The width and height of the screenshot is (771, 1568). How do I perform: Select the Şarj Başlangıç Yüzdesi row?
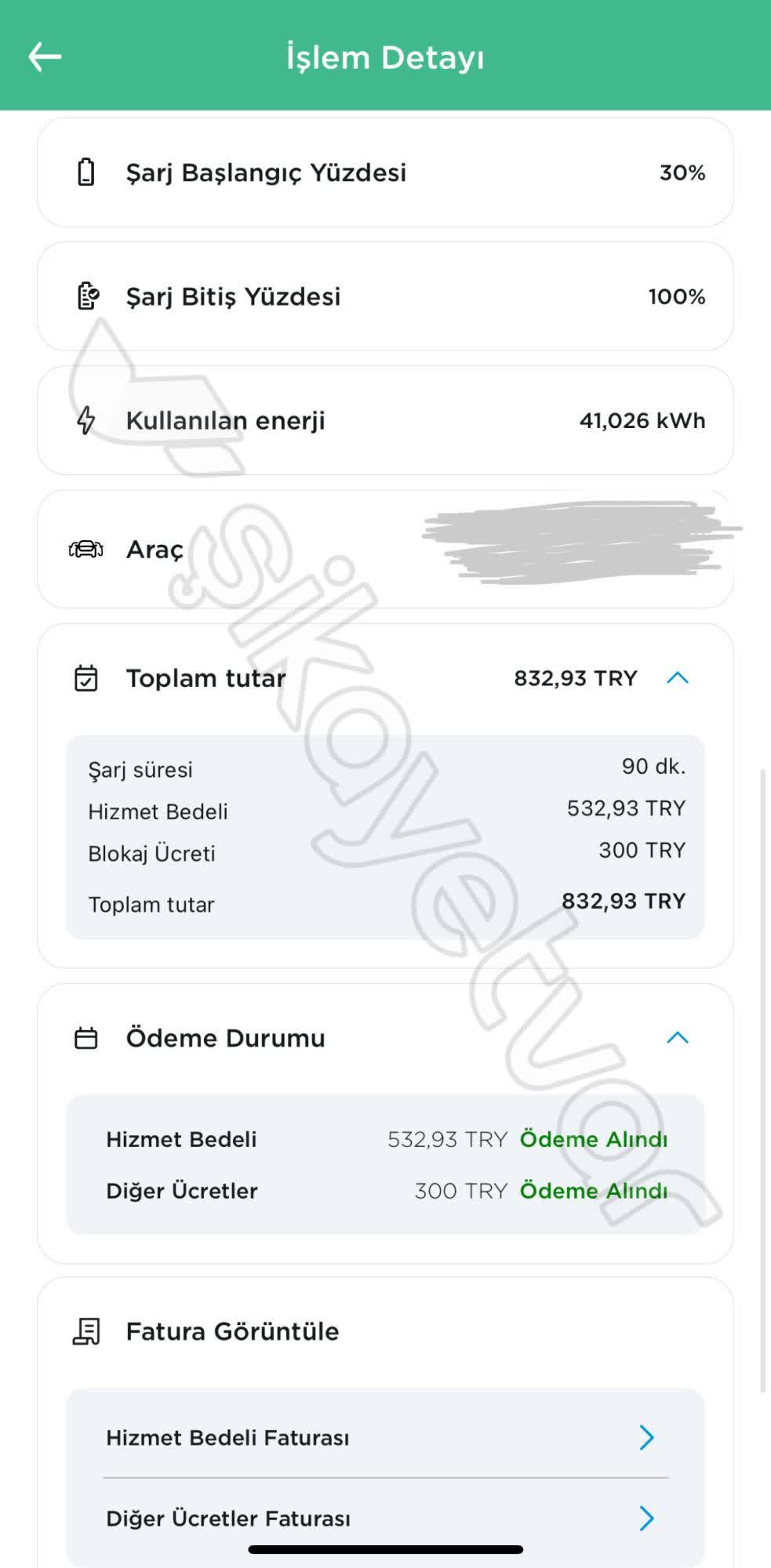(x=385, y=172)
